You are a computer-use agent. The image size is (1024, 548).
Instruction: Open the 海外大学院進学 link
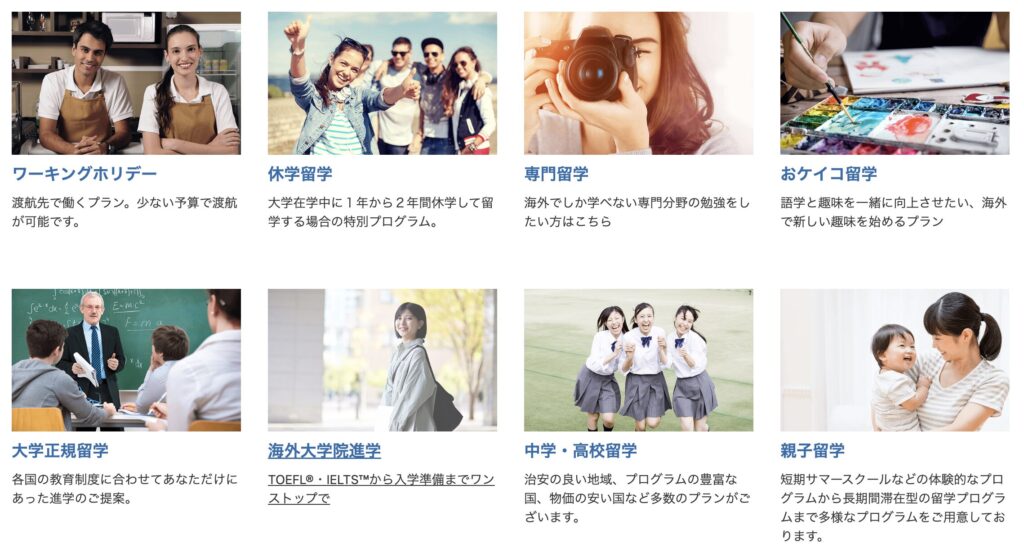tap(324, 451)
